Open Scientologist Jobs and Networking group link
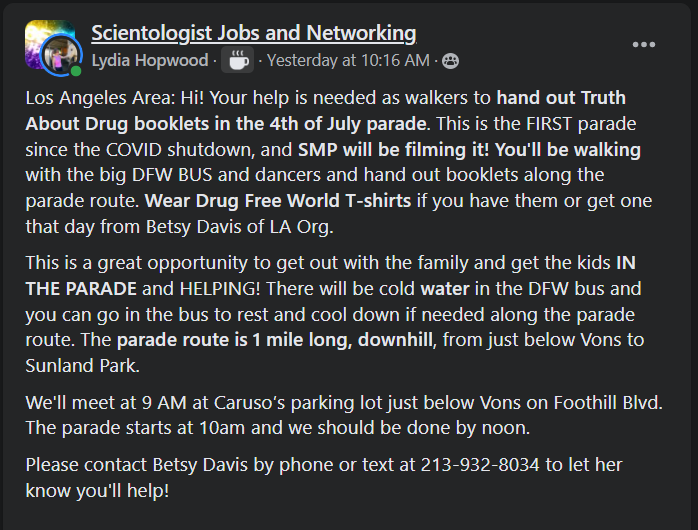This screenshot has height=530, width=698. pyautogui.click(x=253, y=33)
